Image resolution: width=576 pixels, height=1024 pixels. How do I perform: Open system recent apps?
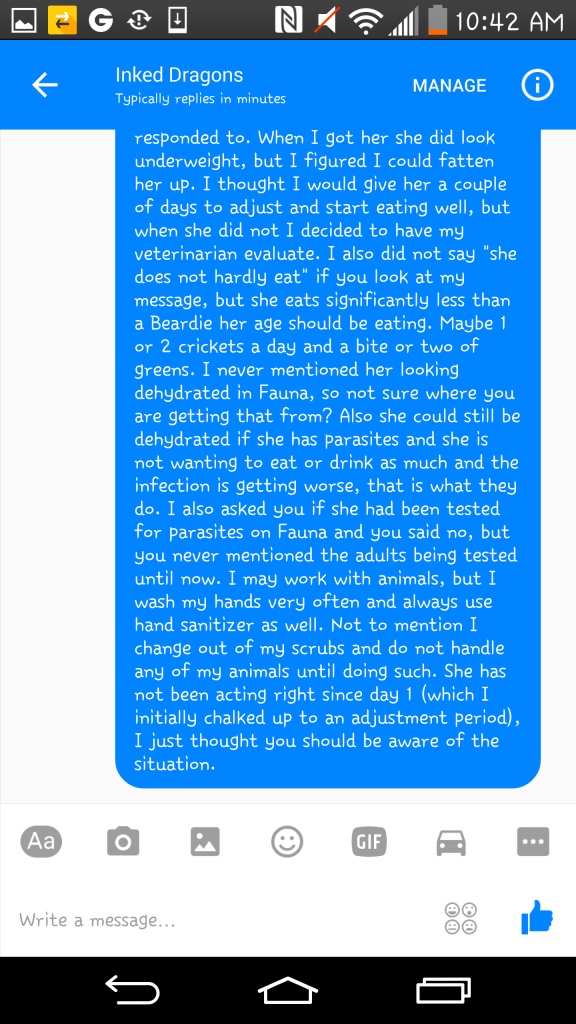point(443,991)
